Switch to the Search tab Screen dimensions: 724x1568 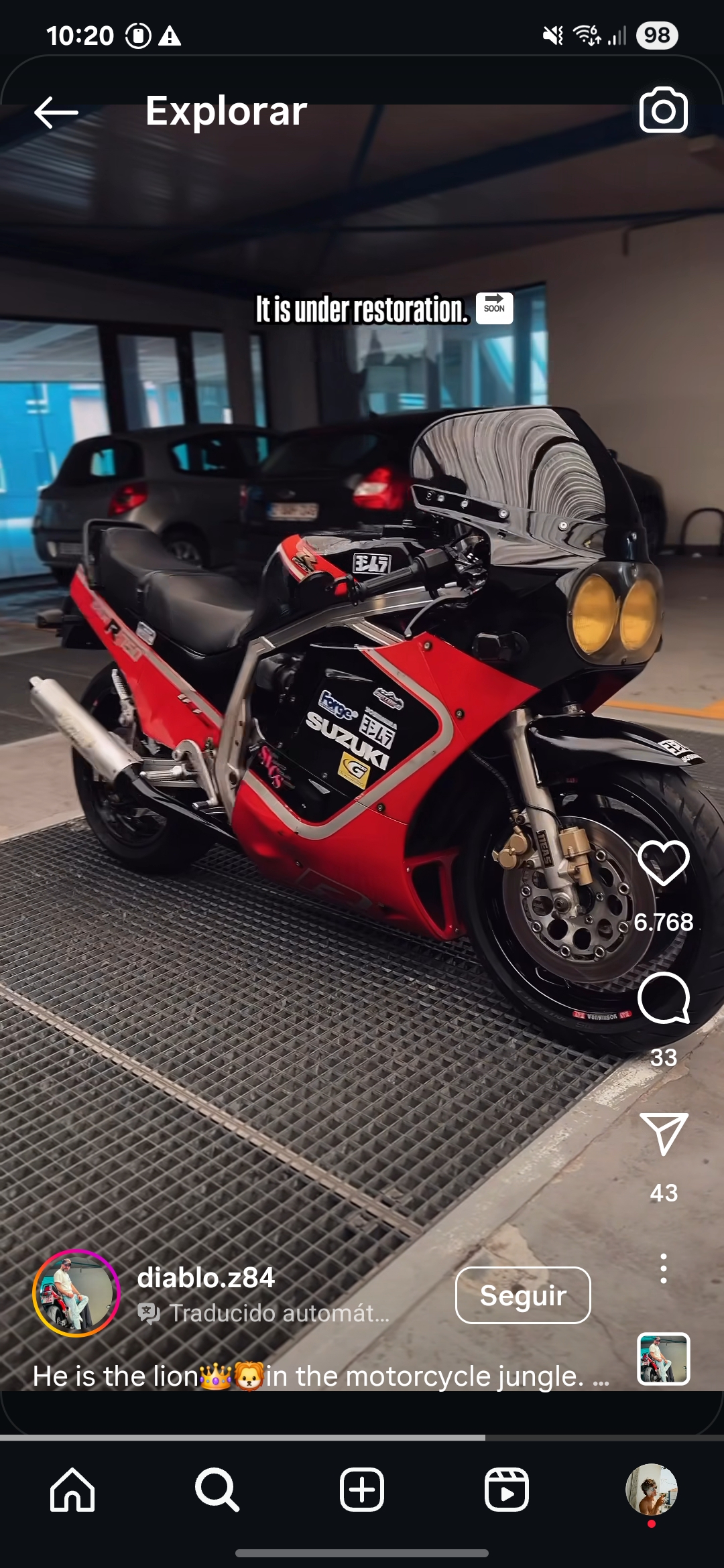coord(217,1490)
